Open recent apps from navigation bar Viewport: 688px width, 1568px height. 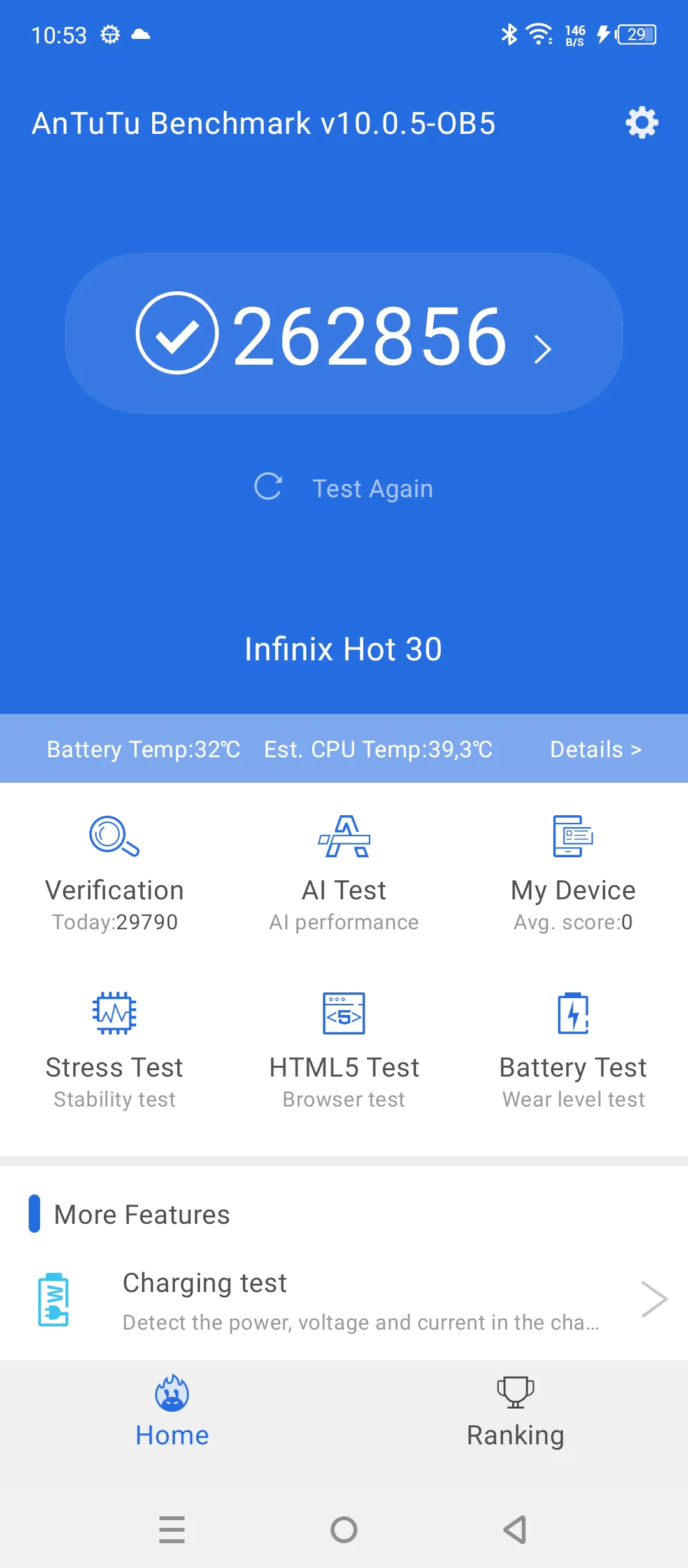[172, 1530]
